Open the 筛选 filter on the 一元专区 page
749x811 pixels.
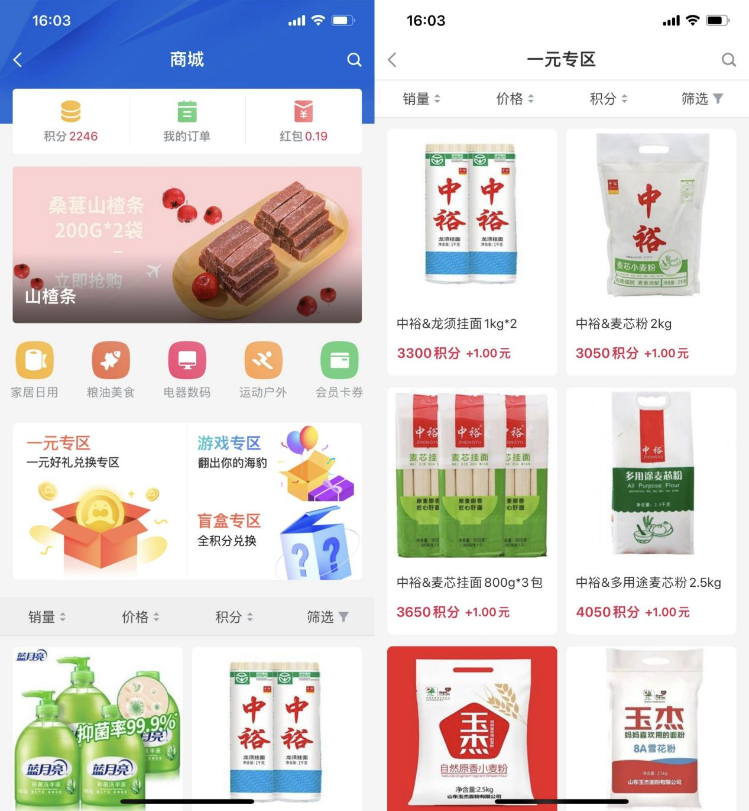[x=702, y=99]
